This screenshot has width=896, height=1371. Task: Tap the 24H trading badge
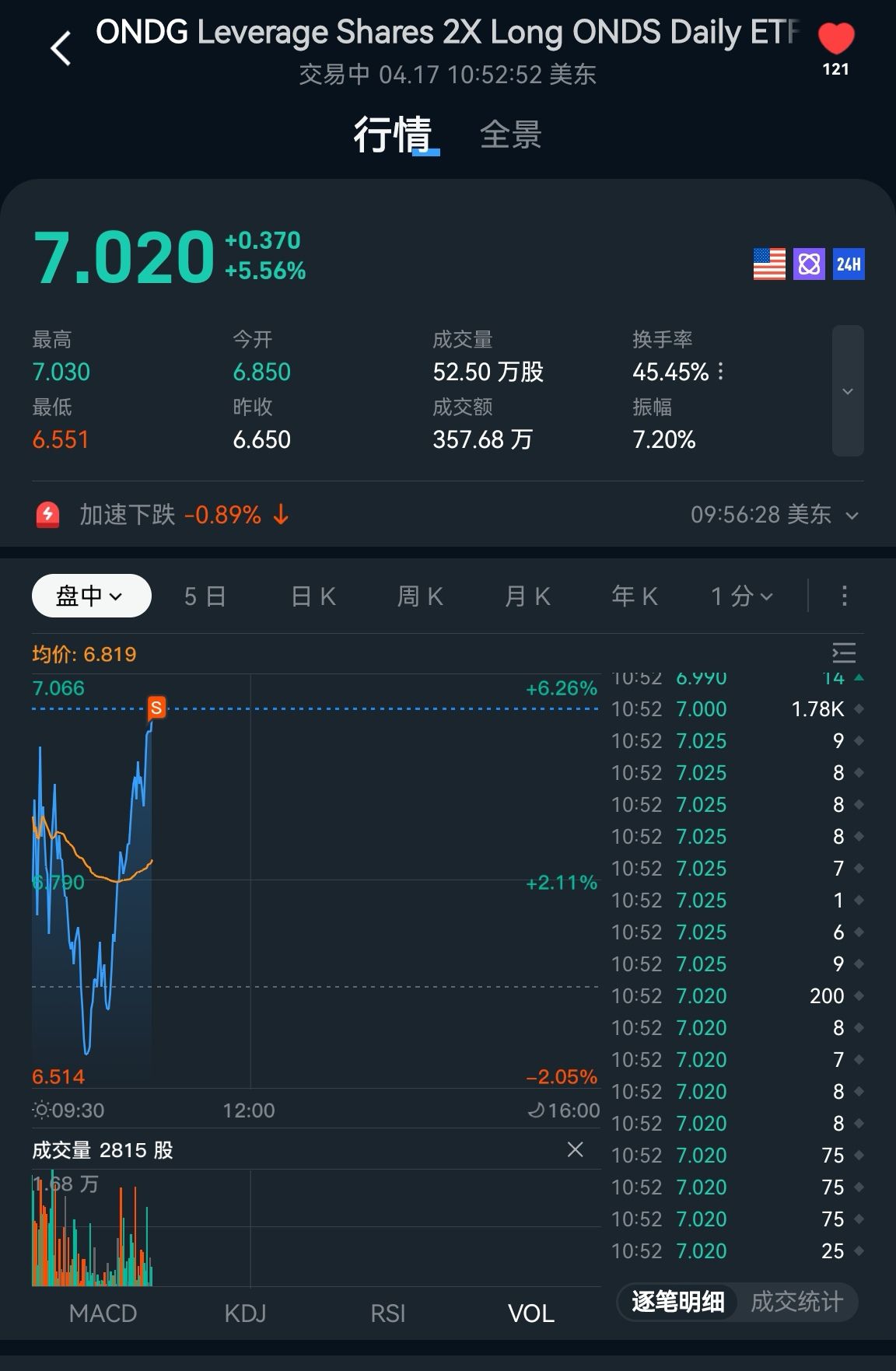(849, 264)
